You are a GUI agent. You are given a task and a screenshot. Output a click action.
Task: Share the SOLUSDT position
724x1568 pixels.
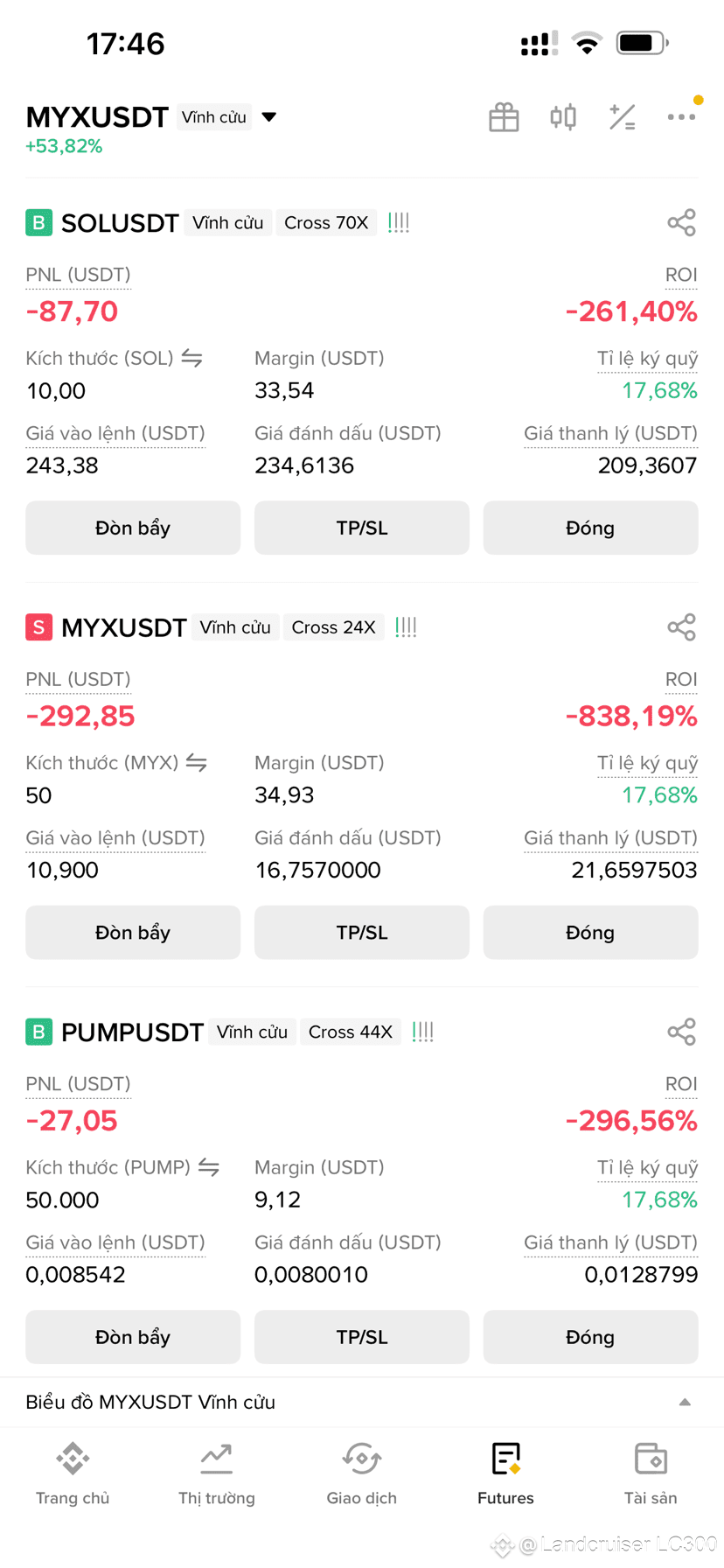pos(681,222)
